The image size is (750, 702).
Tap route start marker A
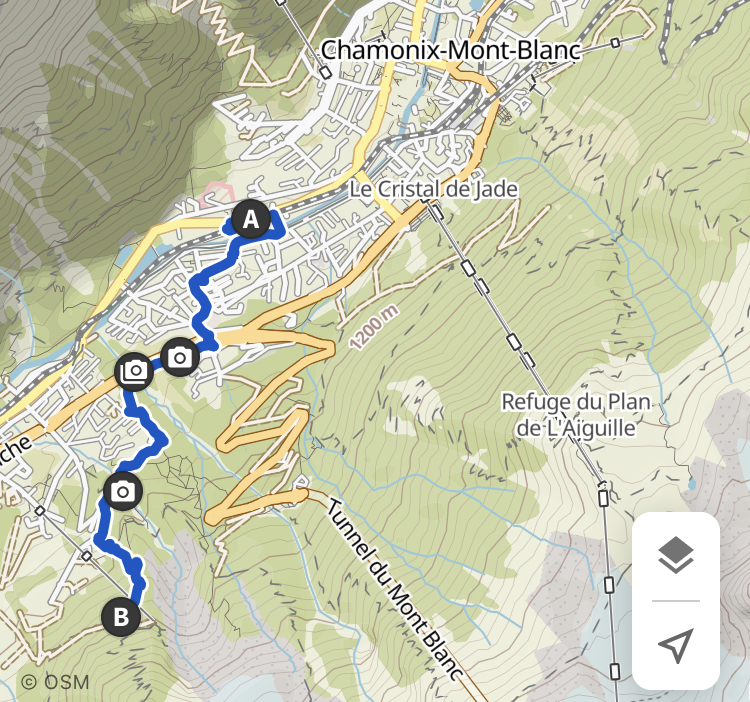click(x=249, y=218)
